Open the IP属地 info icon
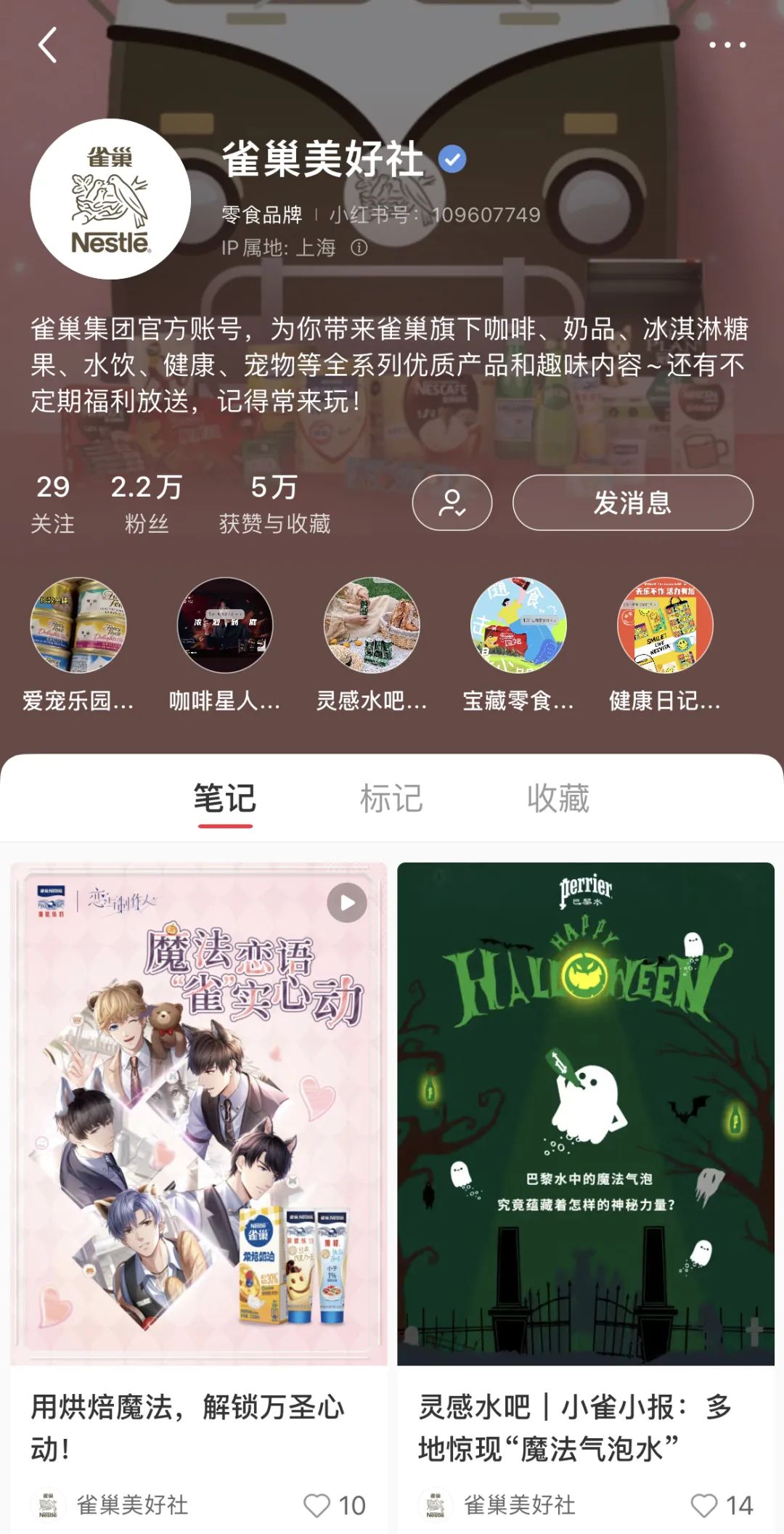This screenshot has width=784, height=1534. 359,248
